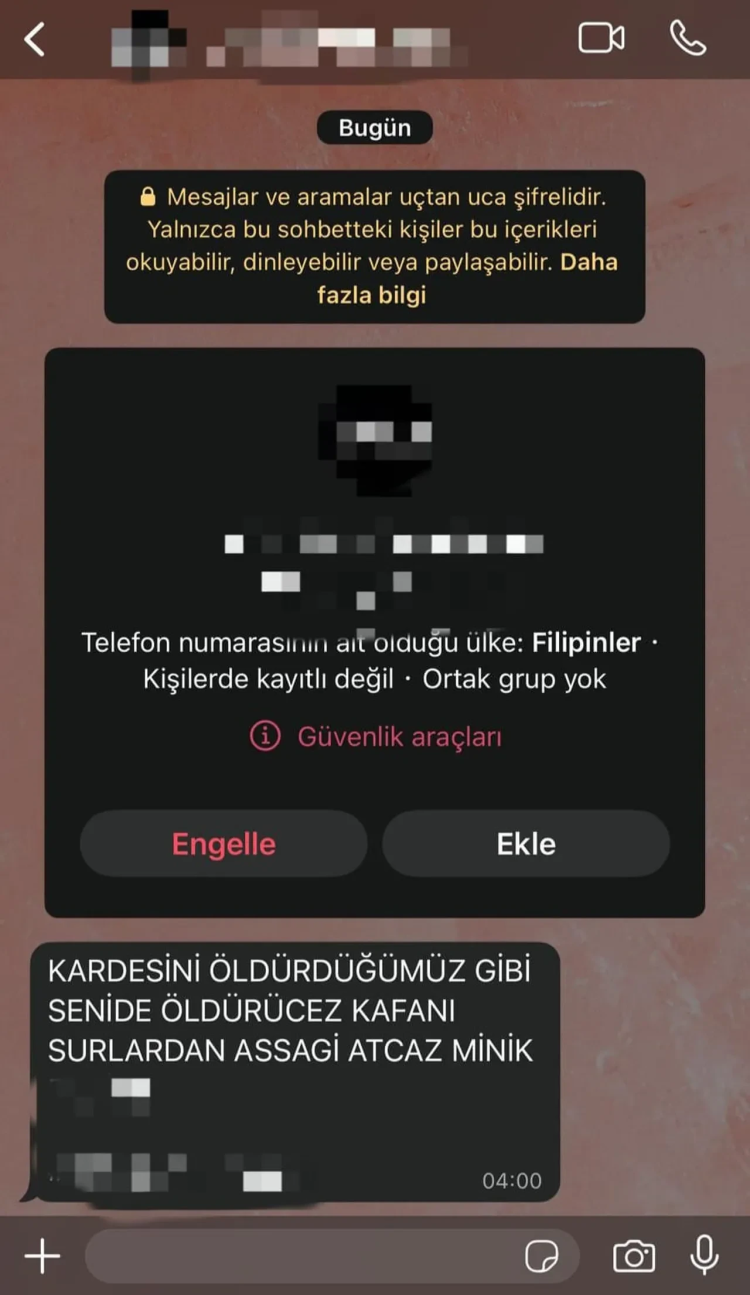This screenshot has height=1295, width=750.
Task: Record a voice message
Action: pos(704,1256)
